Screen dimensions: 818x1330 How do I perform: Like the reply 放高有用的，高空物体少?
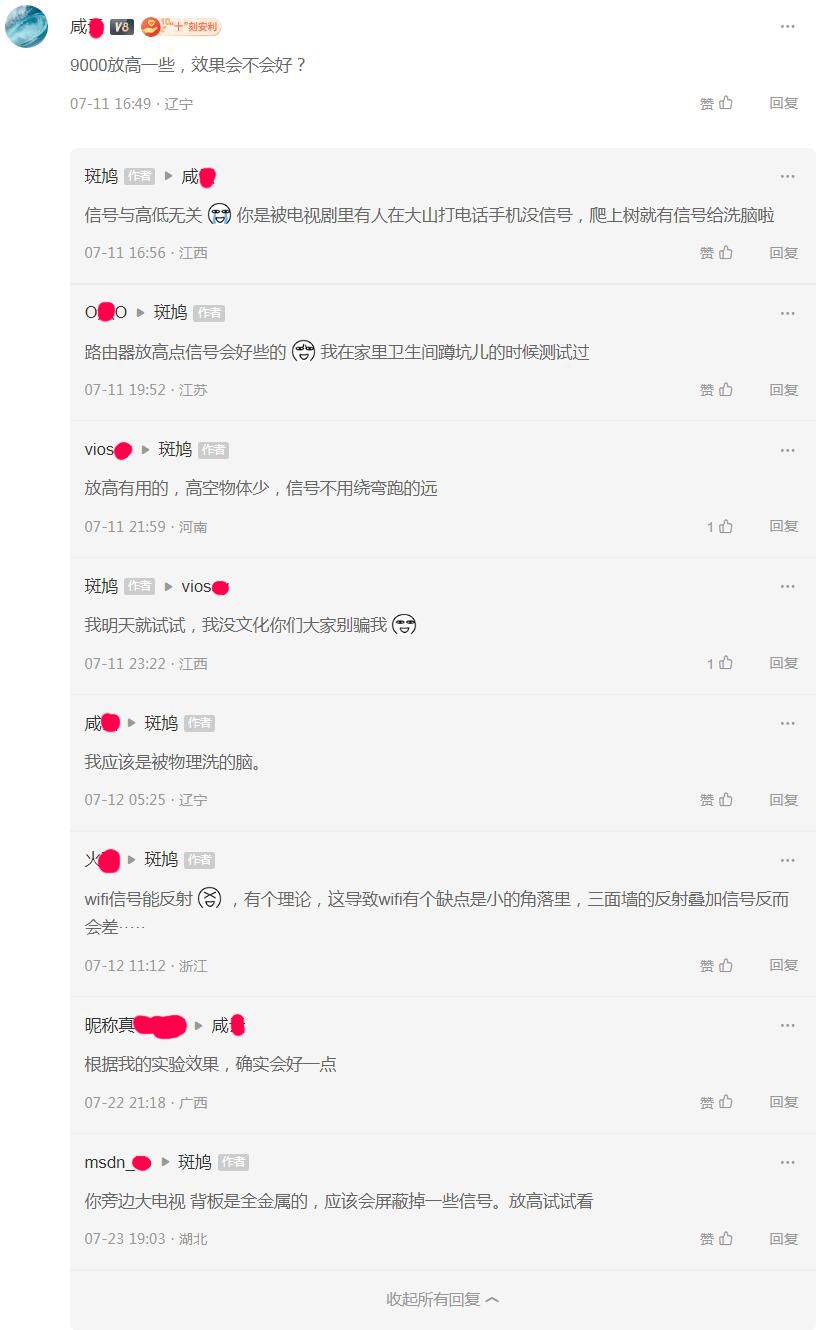pos(720,526)
